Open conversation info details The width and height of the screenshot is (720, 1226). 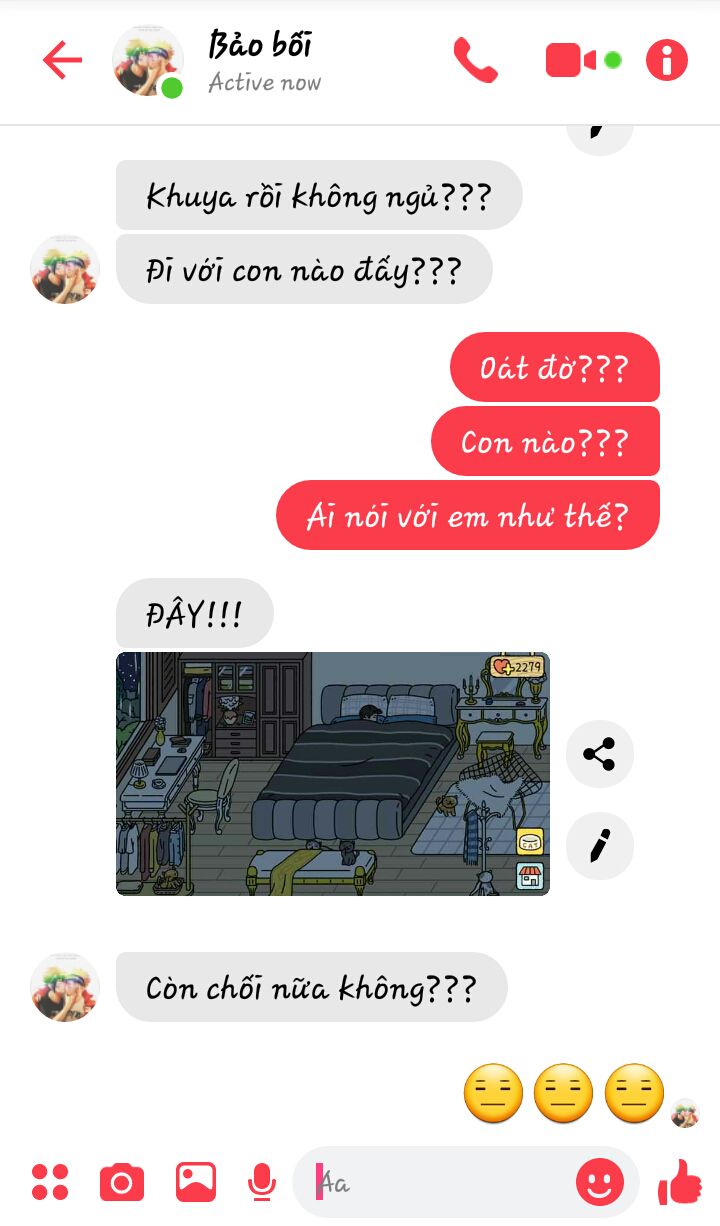tap(667, 60)
